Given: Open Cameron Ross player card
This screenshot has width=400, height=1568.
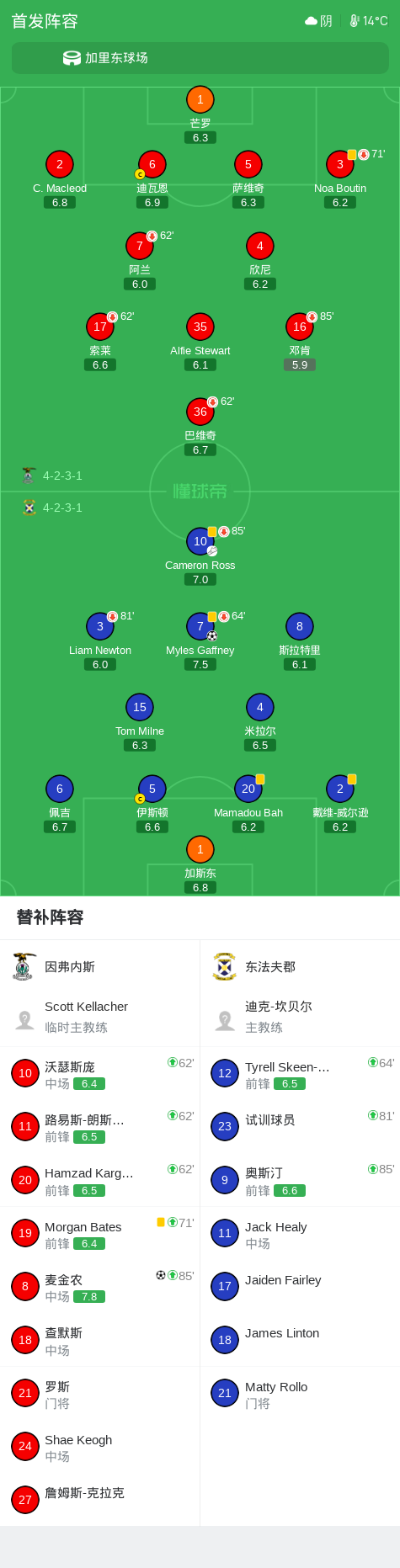Looking at the screenshot, I should click(x=200, y=556).
